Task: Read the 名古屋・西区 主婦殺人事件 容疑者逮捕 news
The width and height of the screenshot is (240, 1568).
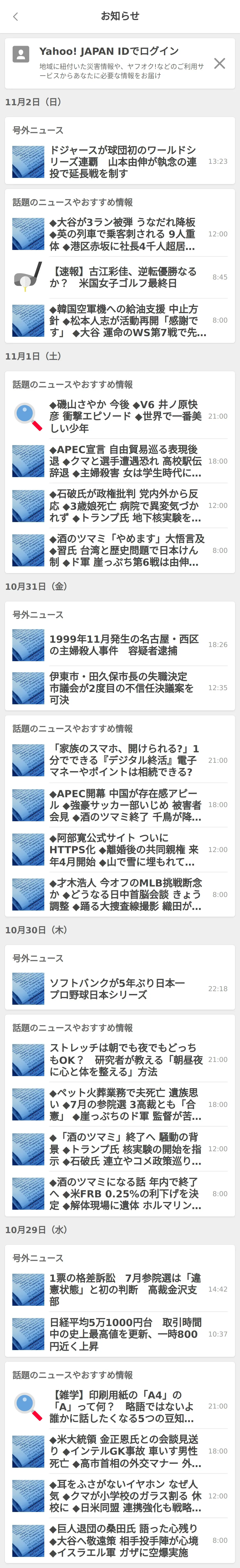Action: 122,645
